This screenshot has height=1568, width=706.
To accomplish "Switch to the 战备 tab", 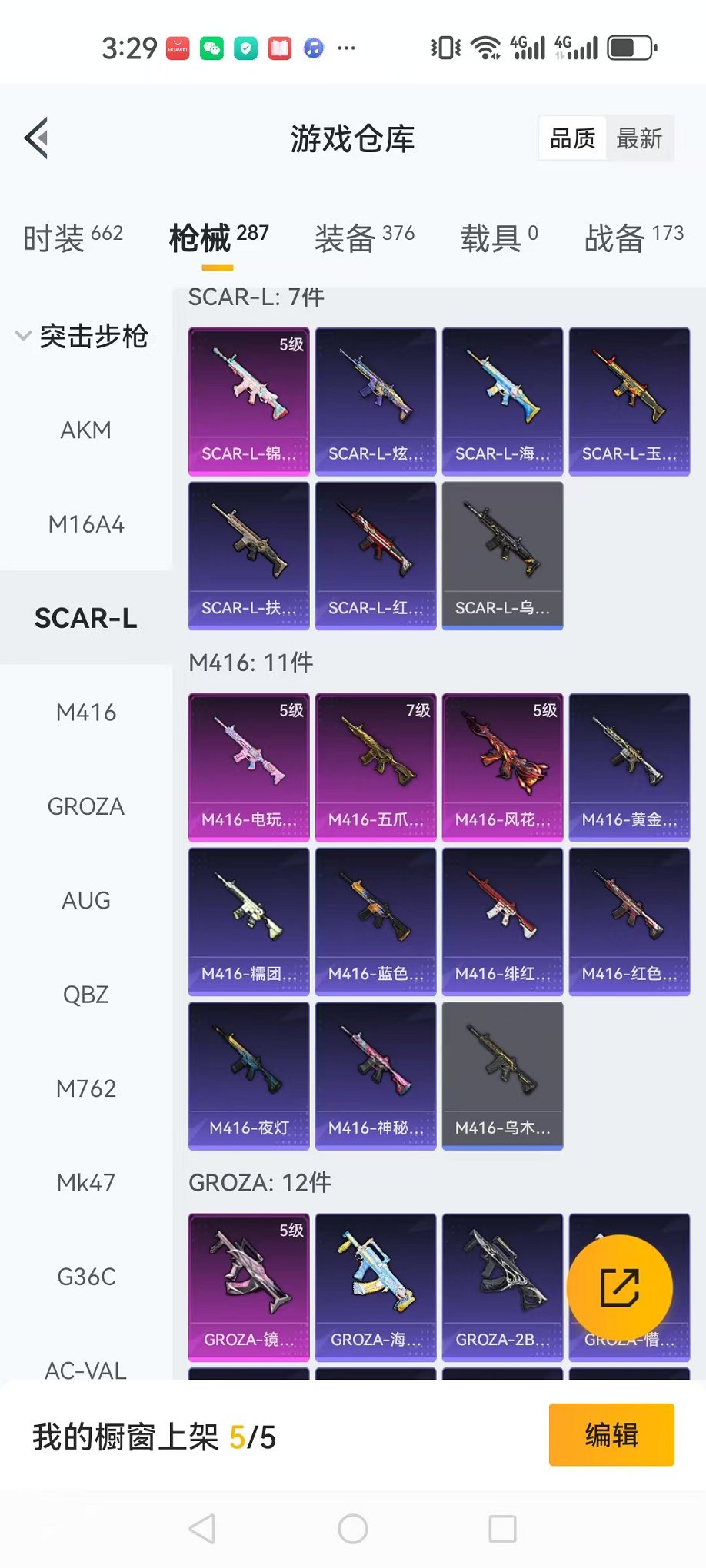I will [633, 238].
